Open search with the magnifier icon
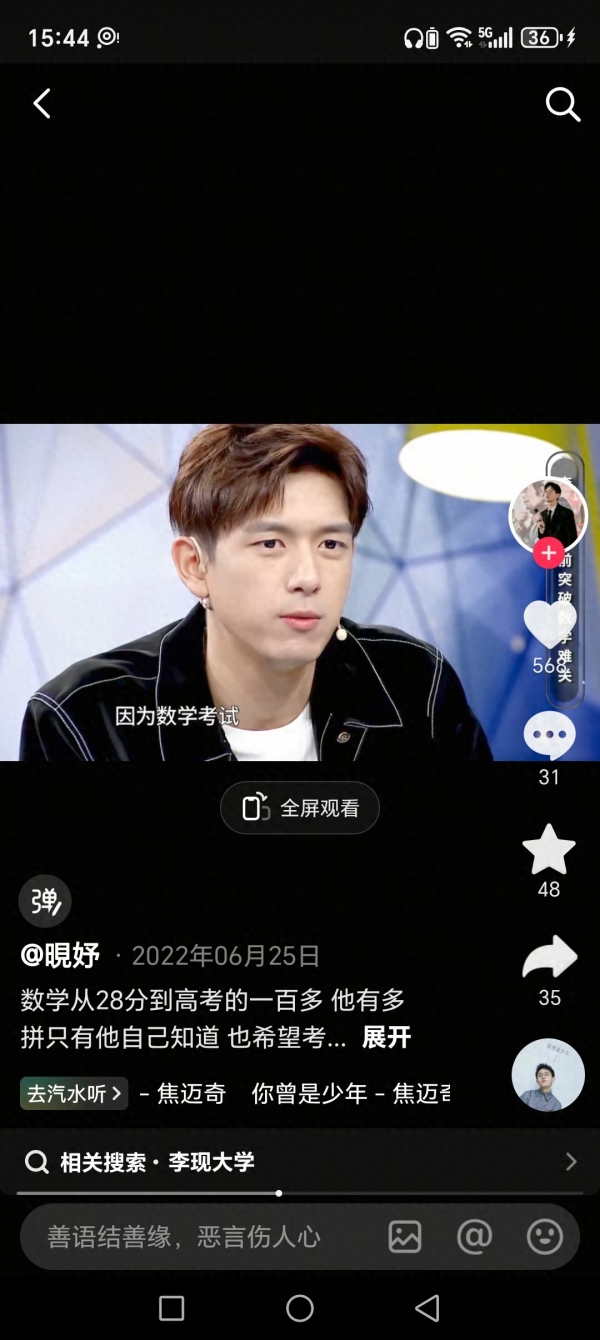This screenshot has height=1340, width=600. 562,103
